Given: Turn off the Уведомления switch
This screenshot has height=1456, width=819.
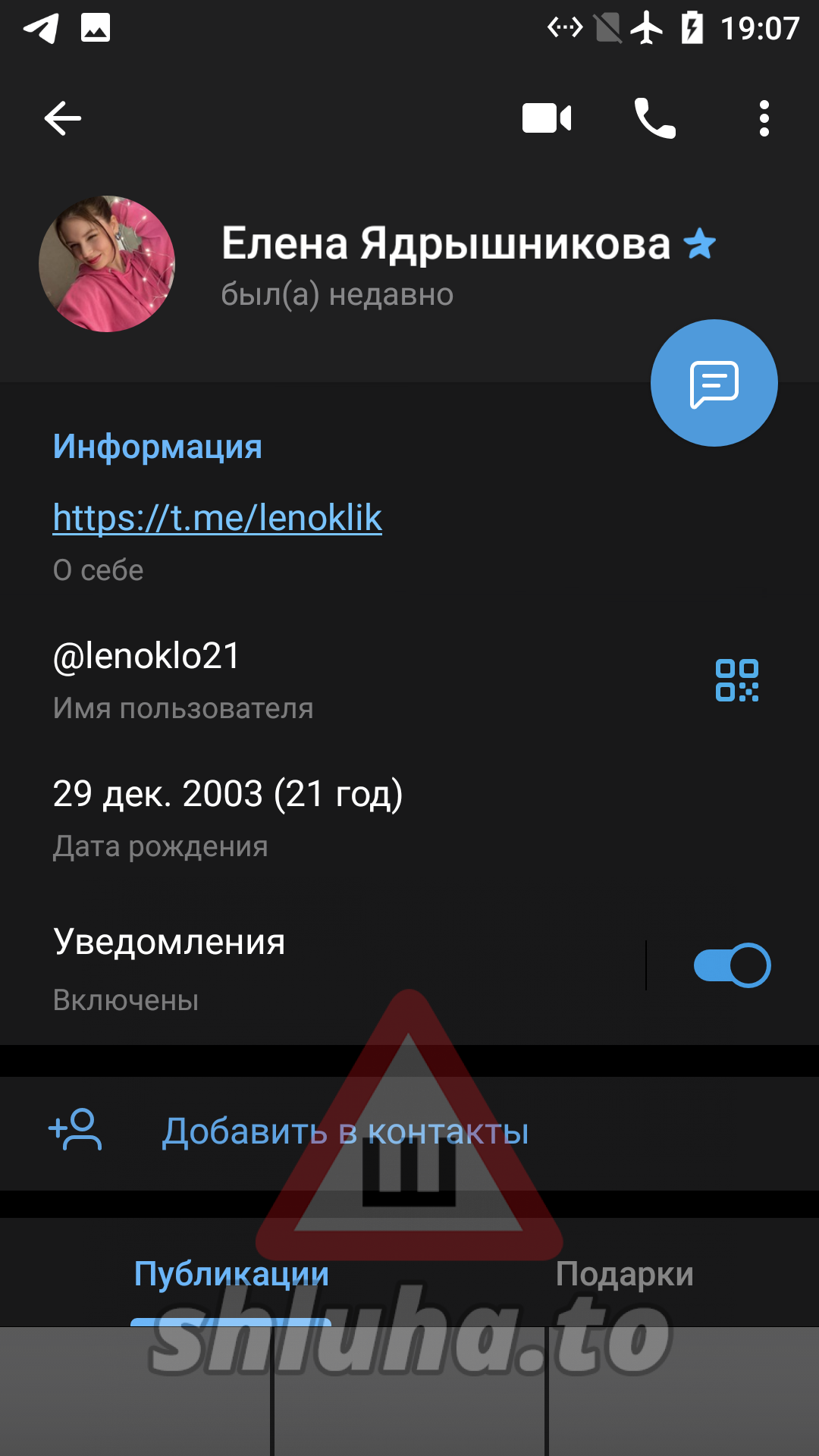Looking at the screenshot, I should (x=732, y=965).
